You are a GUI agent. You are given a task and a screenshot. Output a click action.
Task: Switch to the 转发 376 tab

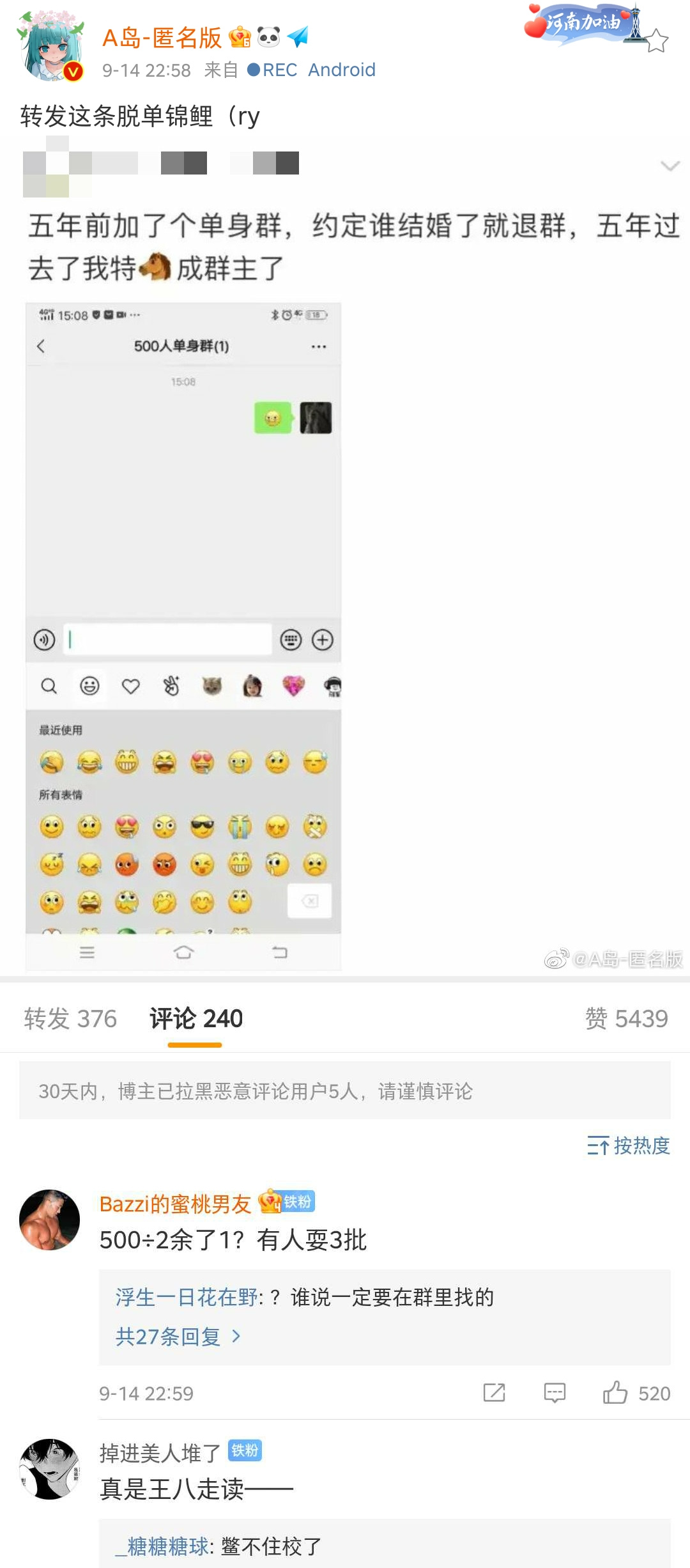tap(70, 1018)
